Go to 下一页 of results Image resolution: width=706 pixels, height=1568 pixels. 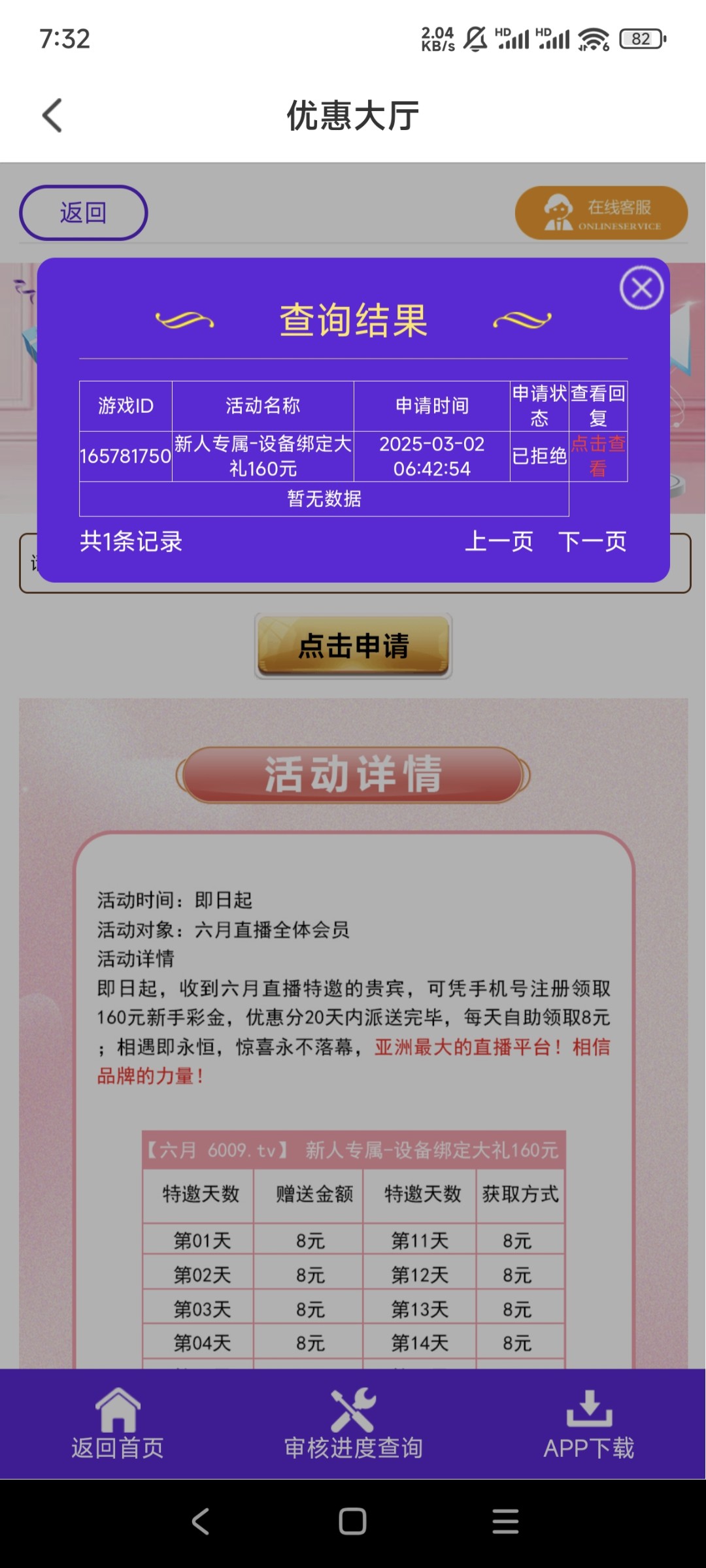click(592, 542)
